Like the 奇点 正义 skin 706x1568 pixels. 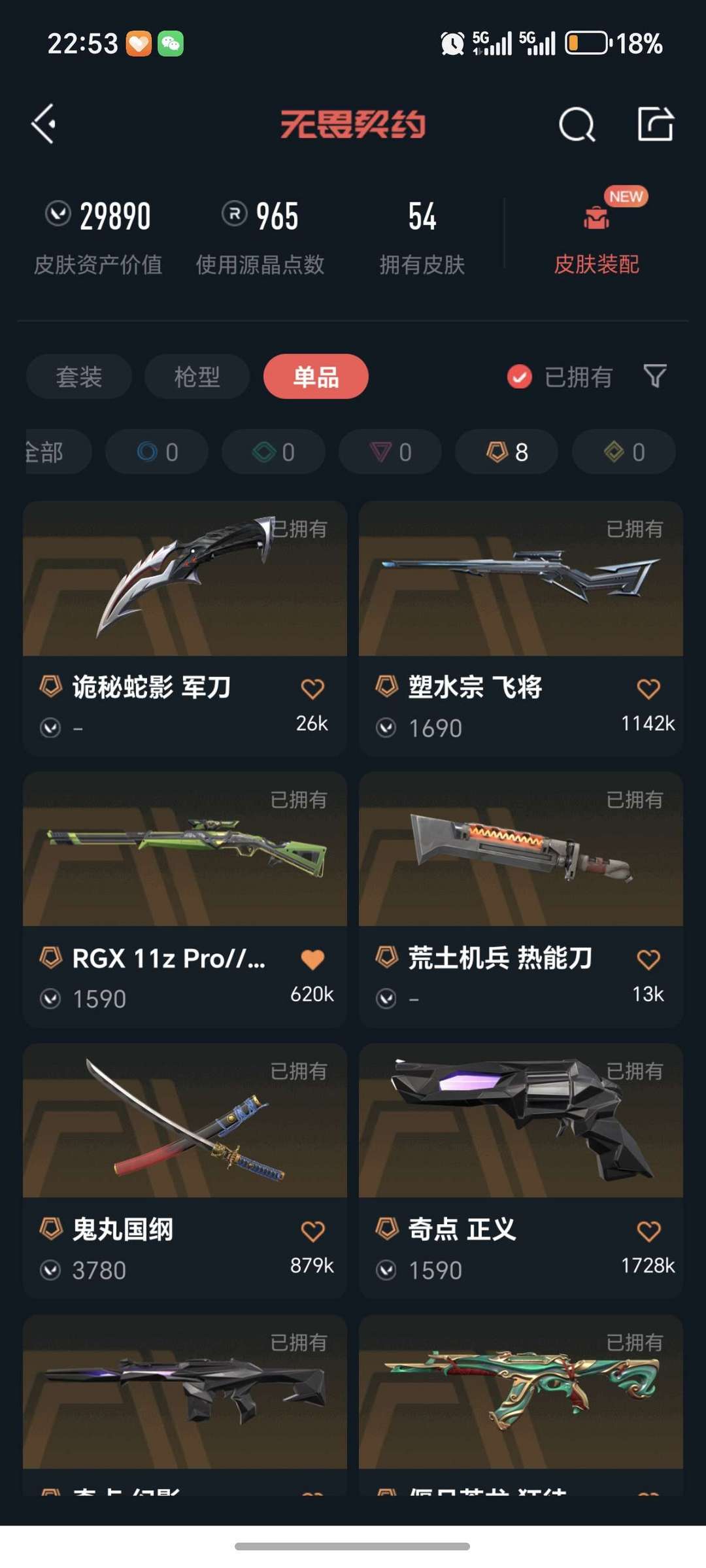[648, 1231]
